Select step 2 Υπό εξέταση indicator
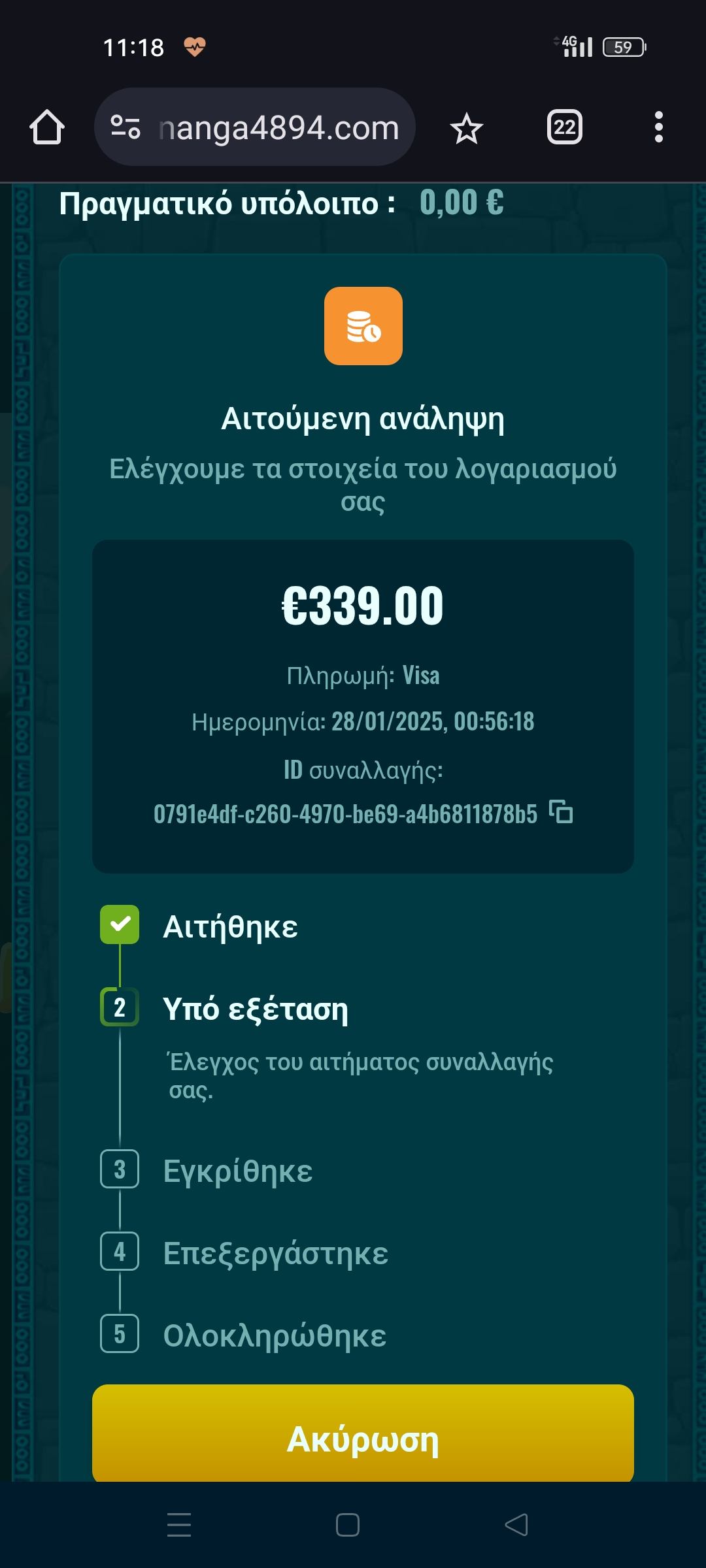The image size is (706, 1568). point(120,1008)
